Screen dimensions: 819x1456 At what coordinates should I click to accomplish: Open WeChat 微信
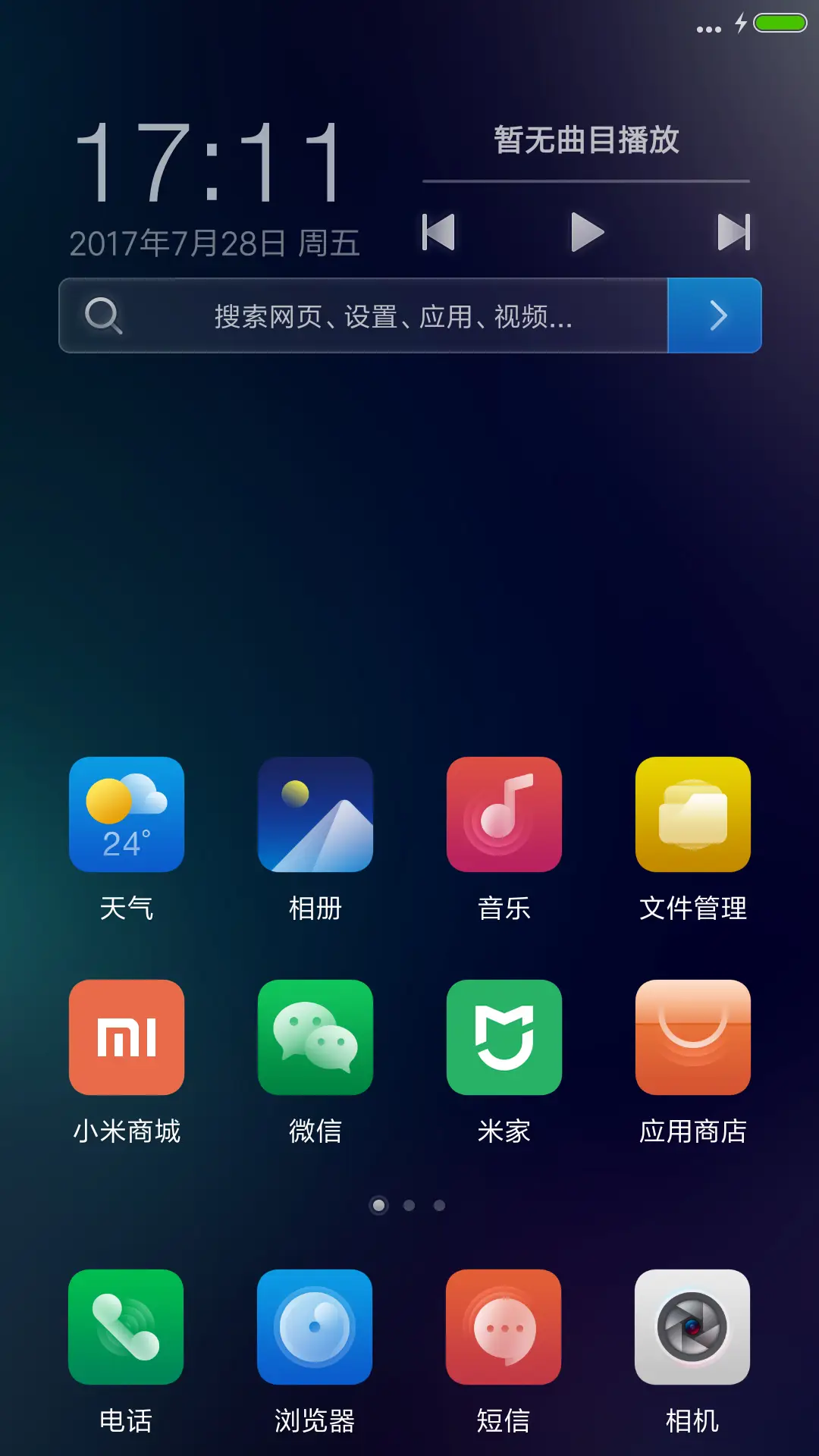coord(315,1037)
